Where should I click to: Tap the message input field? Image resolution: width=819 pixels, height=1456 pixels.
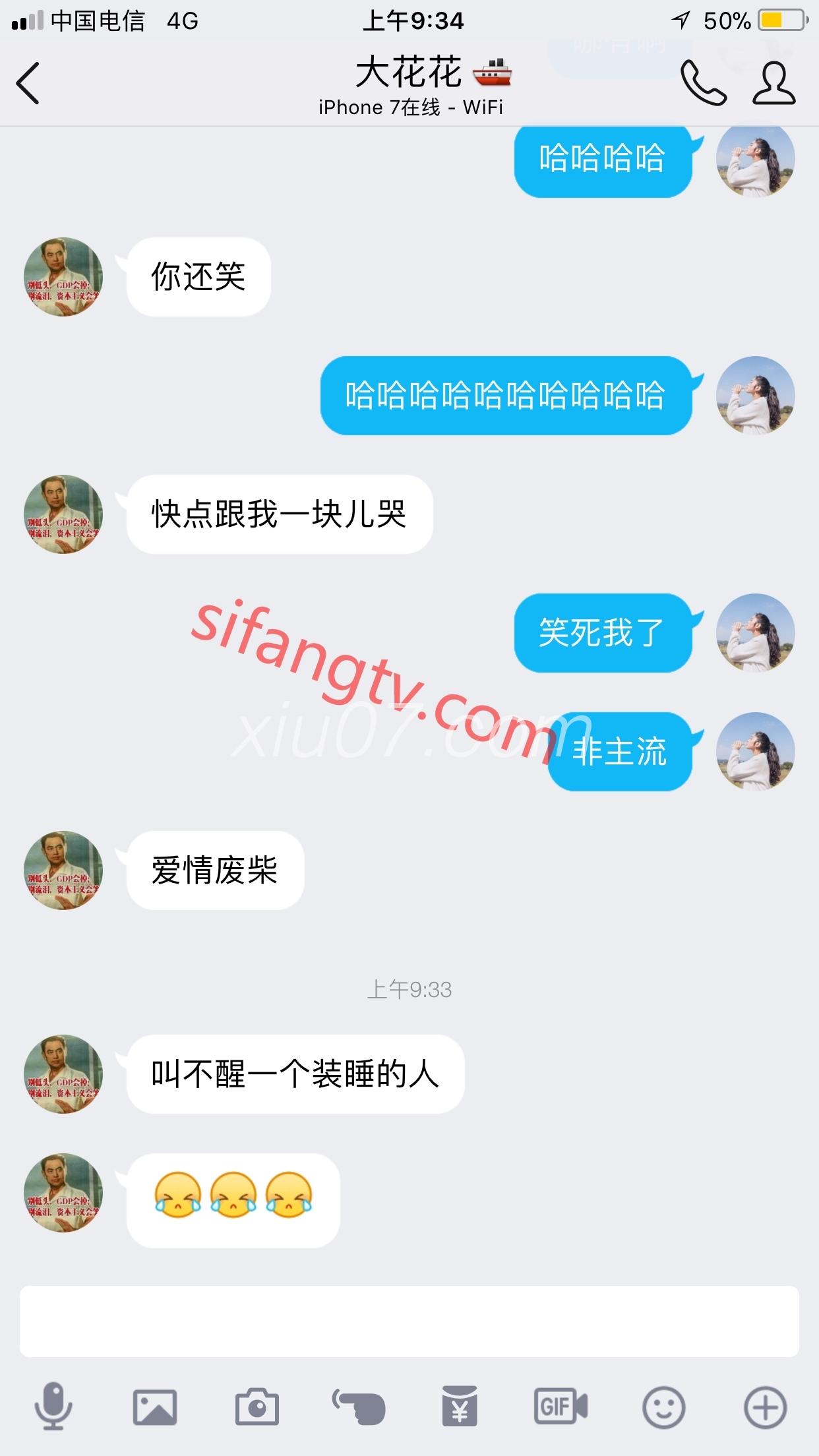pos(409,1321)
